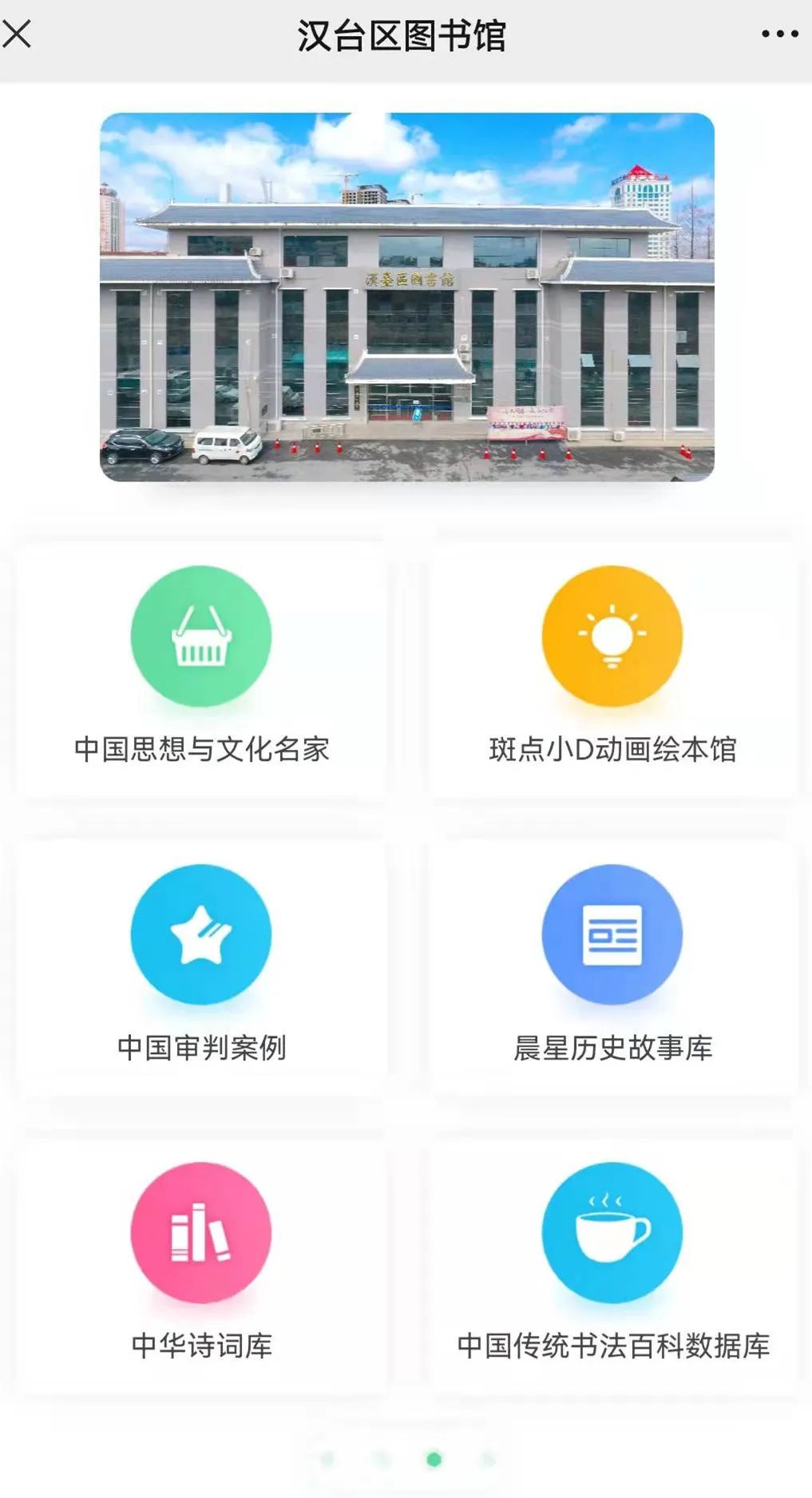Close the 汉台区图书馆 page

click(17, 34)
